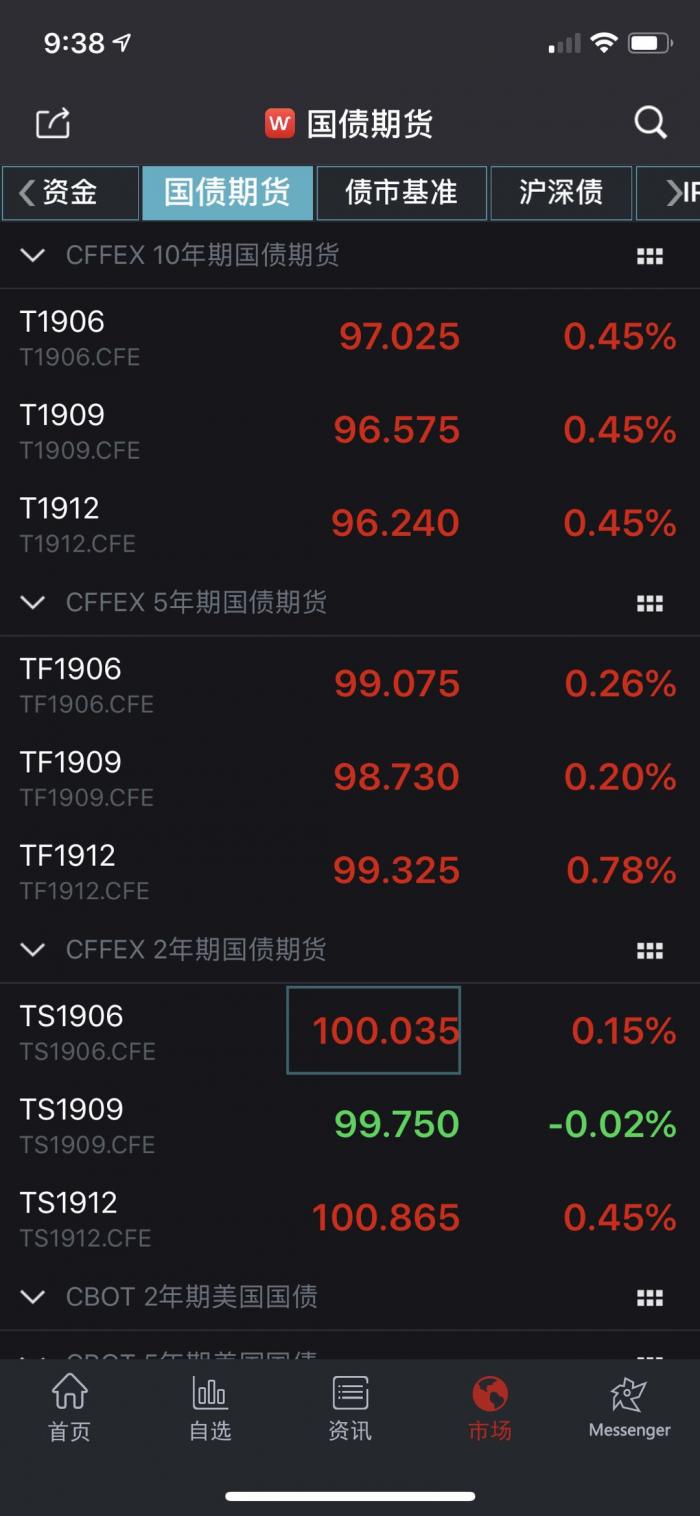Open the T1906 contract row

click(350, 337)
